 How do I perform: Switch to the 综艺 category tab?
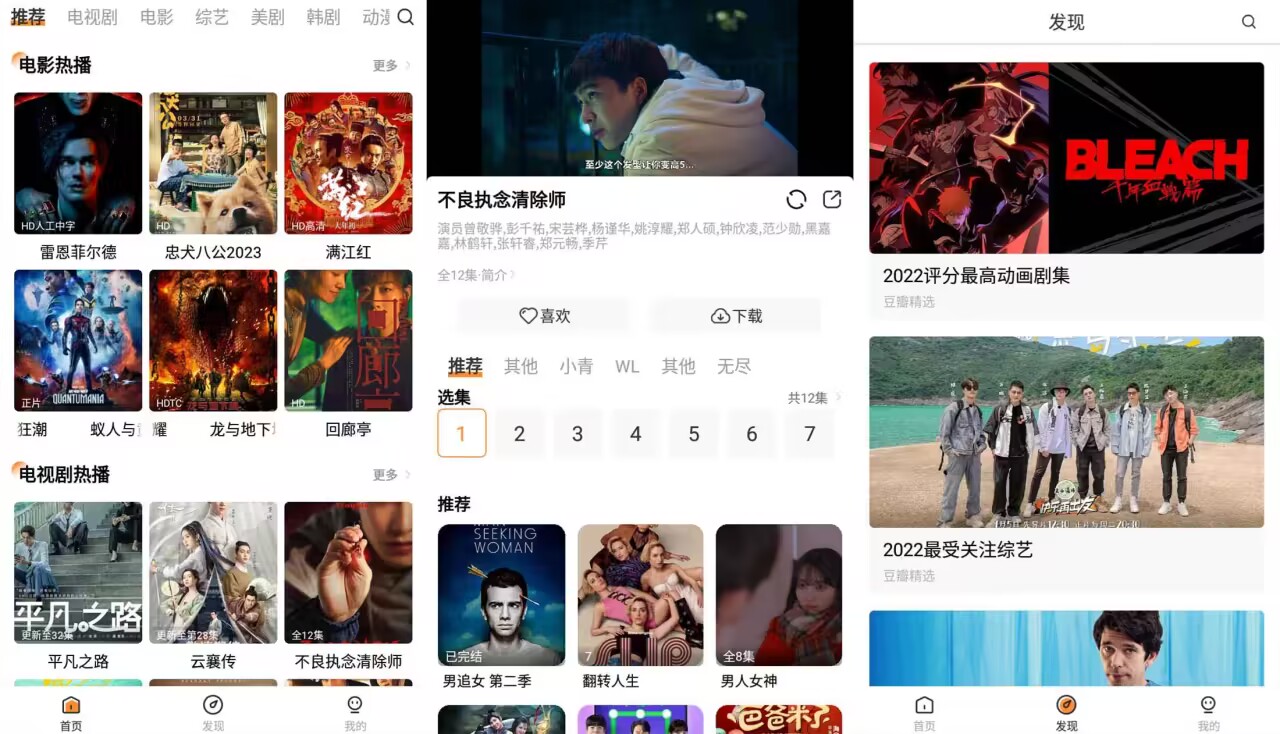pos(211,17)
